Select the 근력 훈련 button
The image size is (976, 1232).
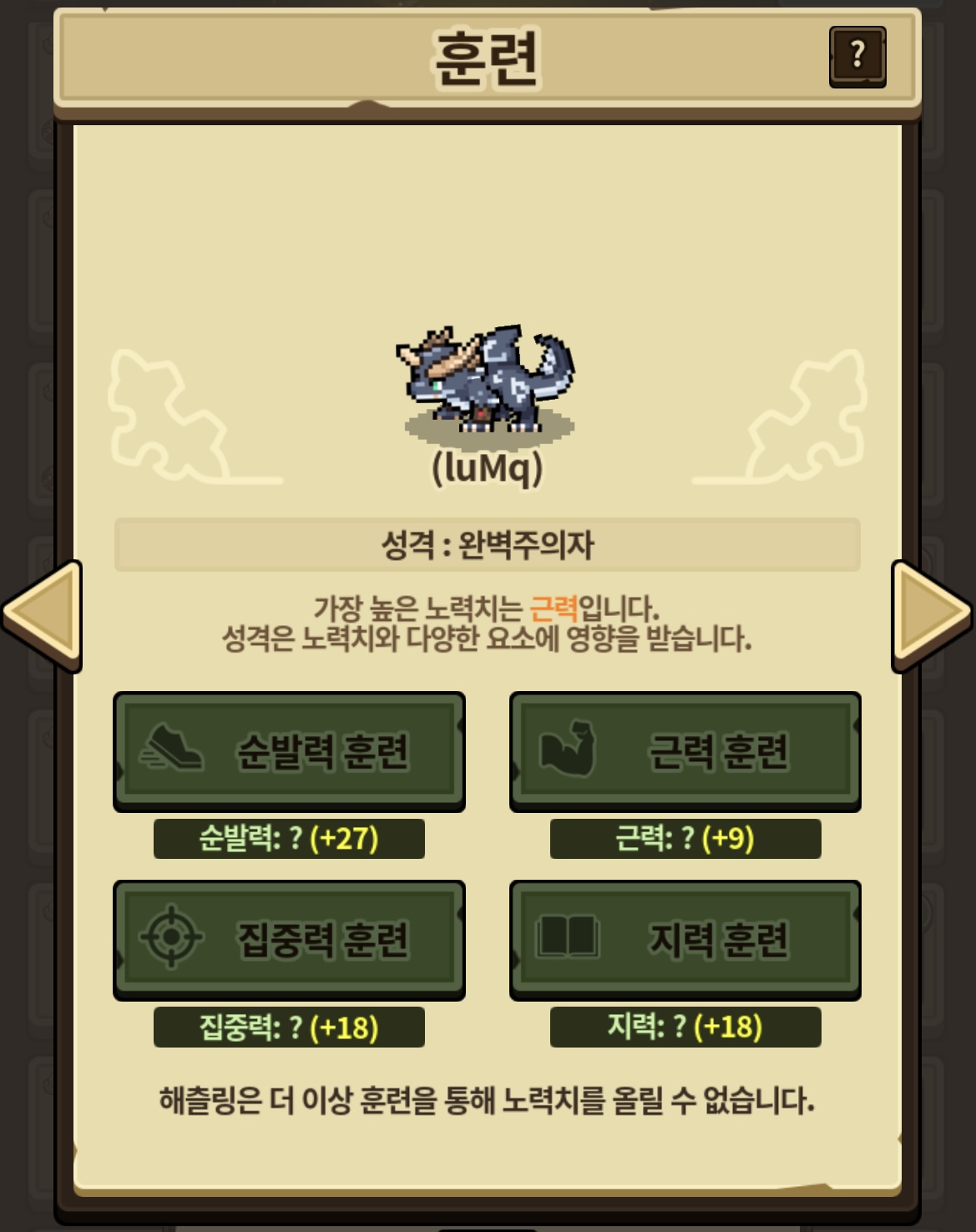click(x=685, y=751)
